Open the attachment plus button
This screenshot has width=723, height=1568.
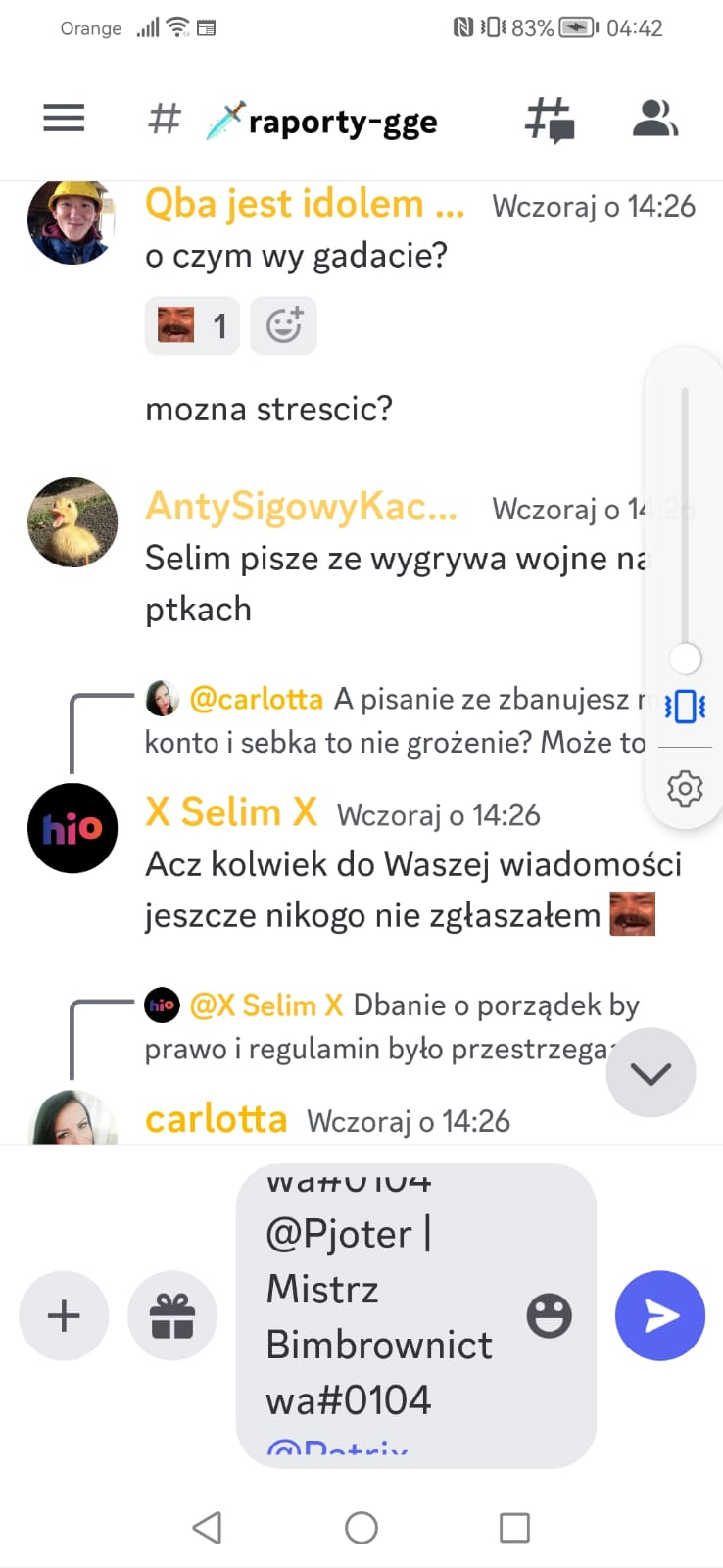(x=64, y=1315)
